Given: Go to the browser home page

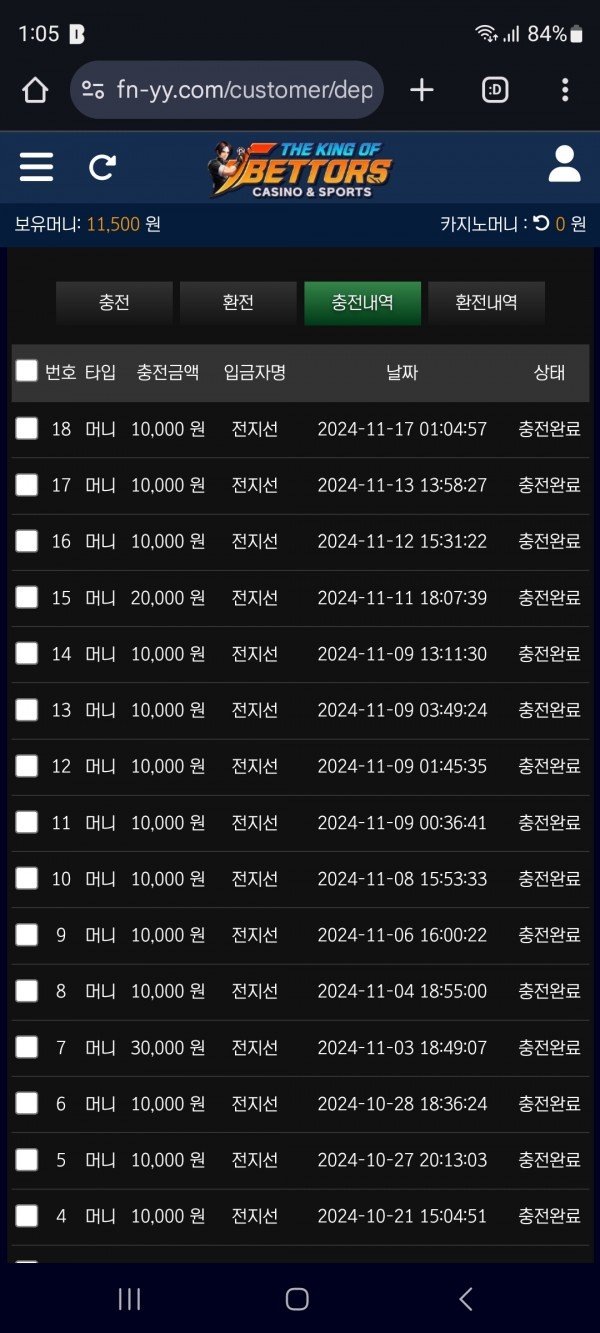Looking at the screenshot, I should click(35, 90).
